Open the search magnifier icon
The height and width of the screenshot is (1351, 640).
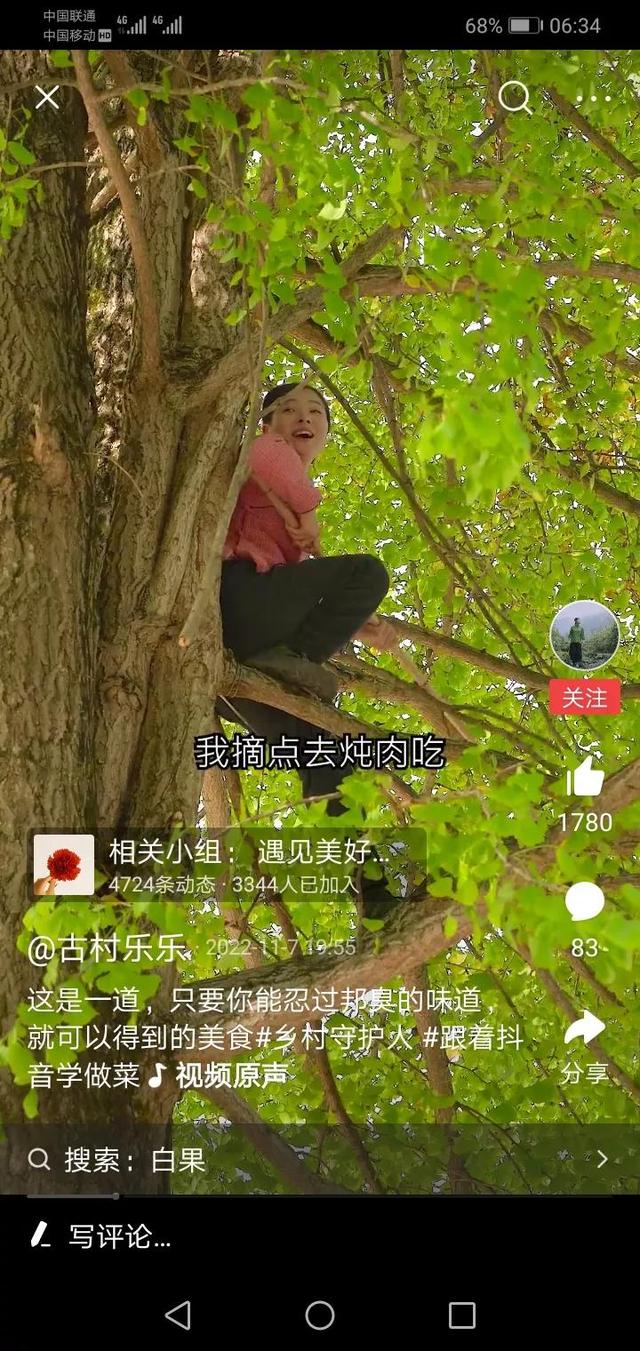[x=514, y=97]
